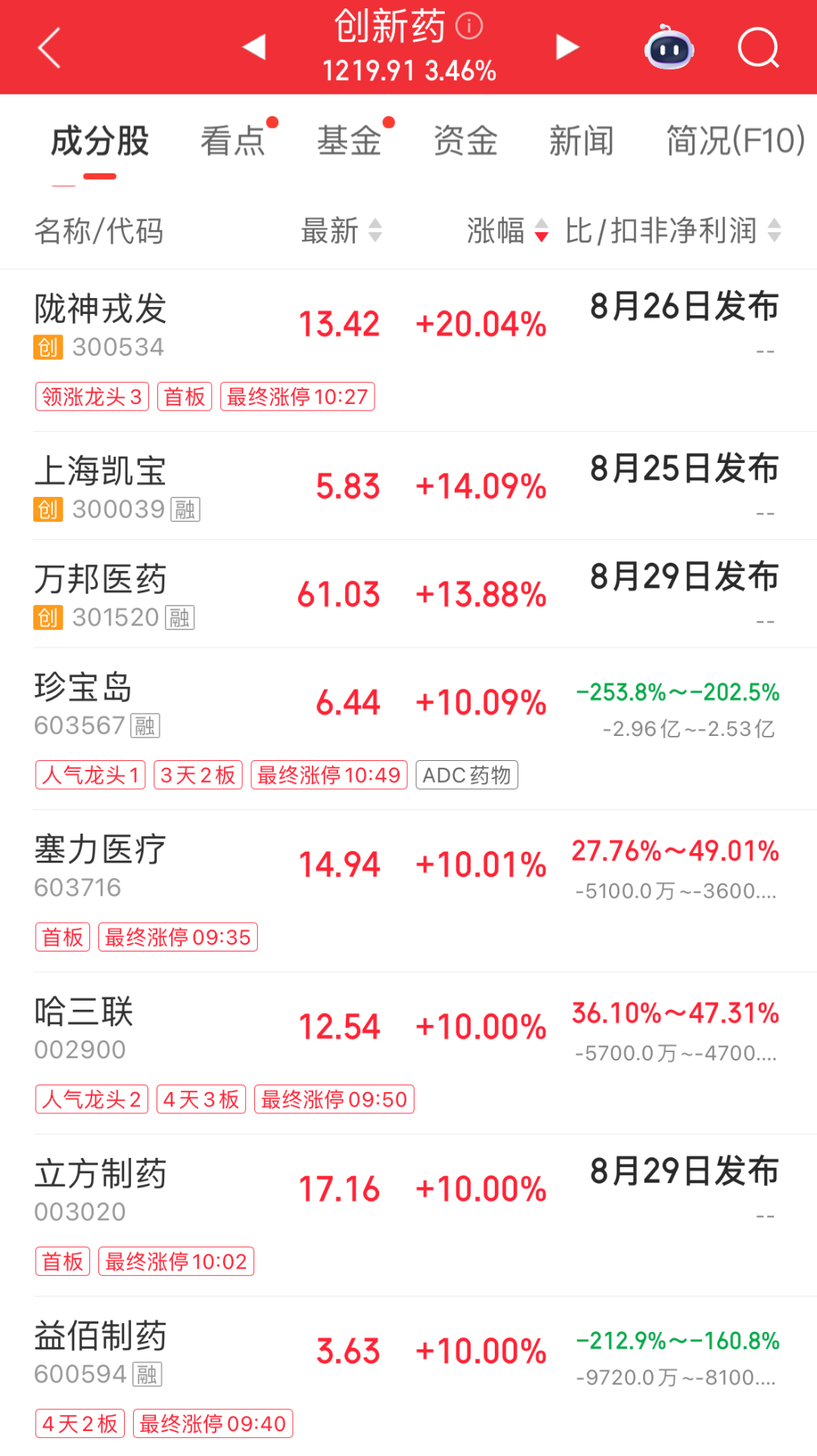This screenshot has width=817, height=1456.
Task: Go back using the top-left arrow
Action: [x=49, y=48]
